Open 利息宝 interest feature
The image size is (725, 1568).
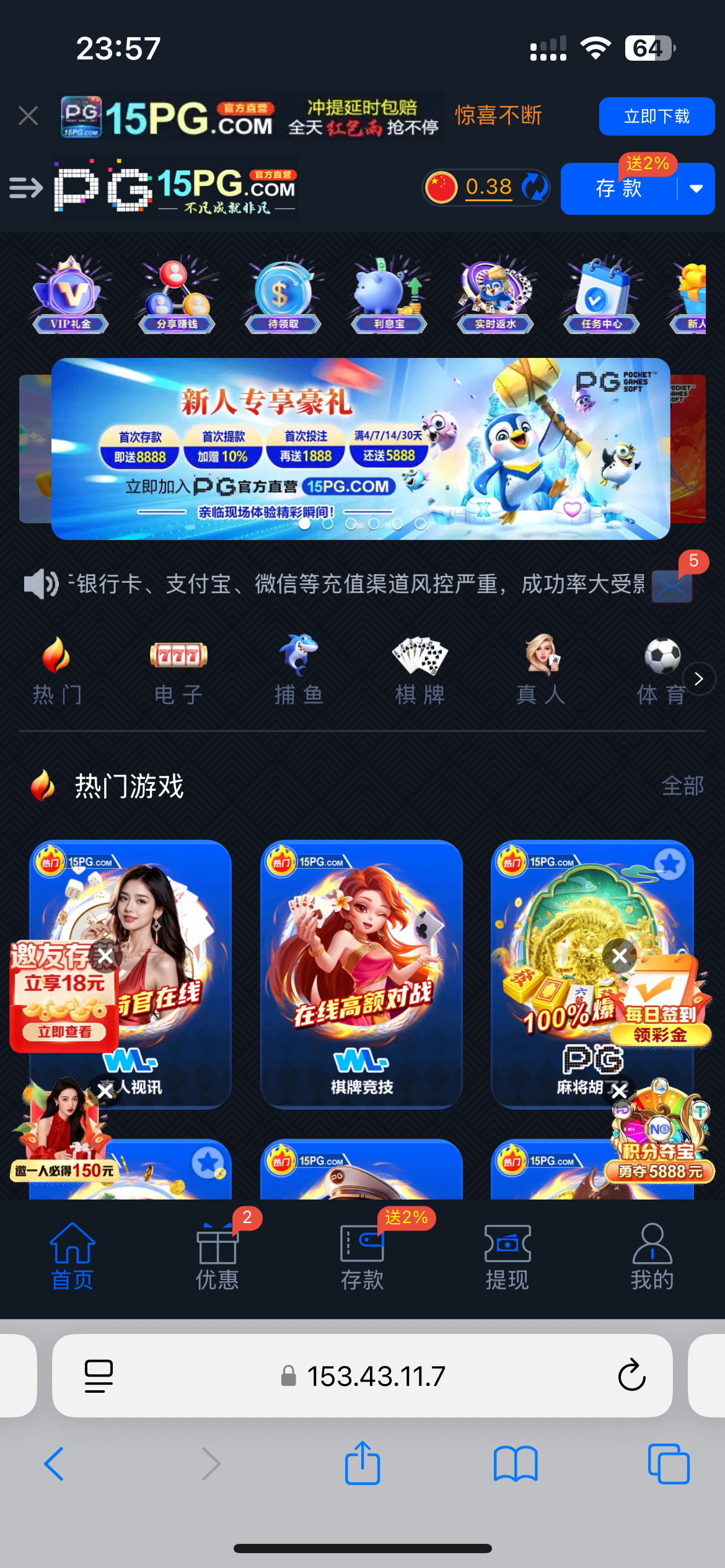[x=389, y=295]
